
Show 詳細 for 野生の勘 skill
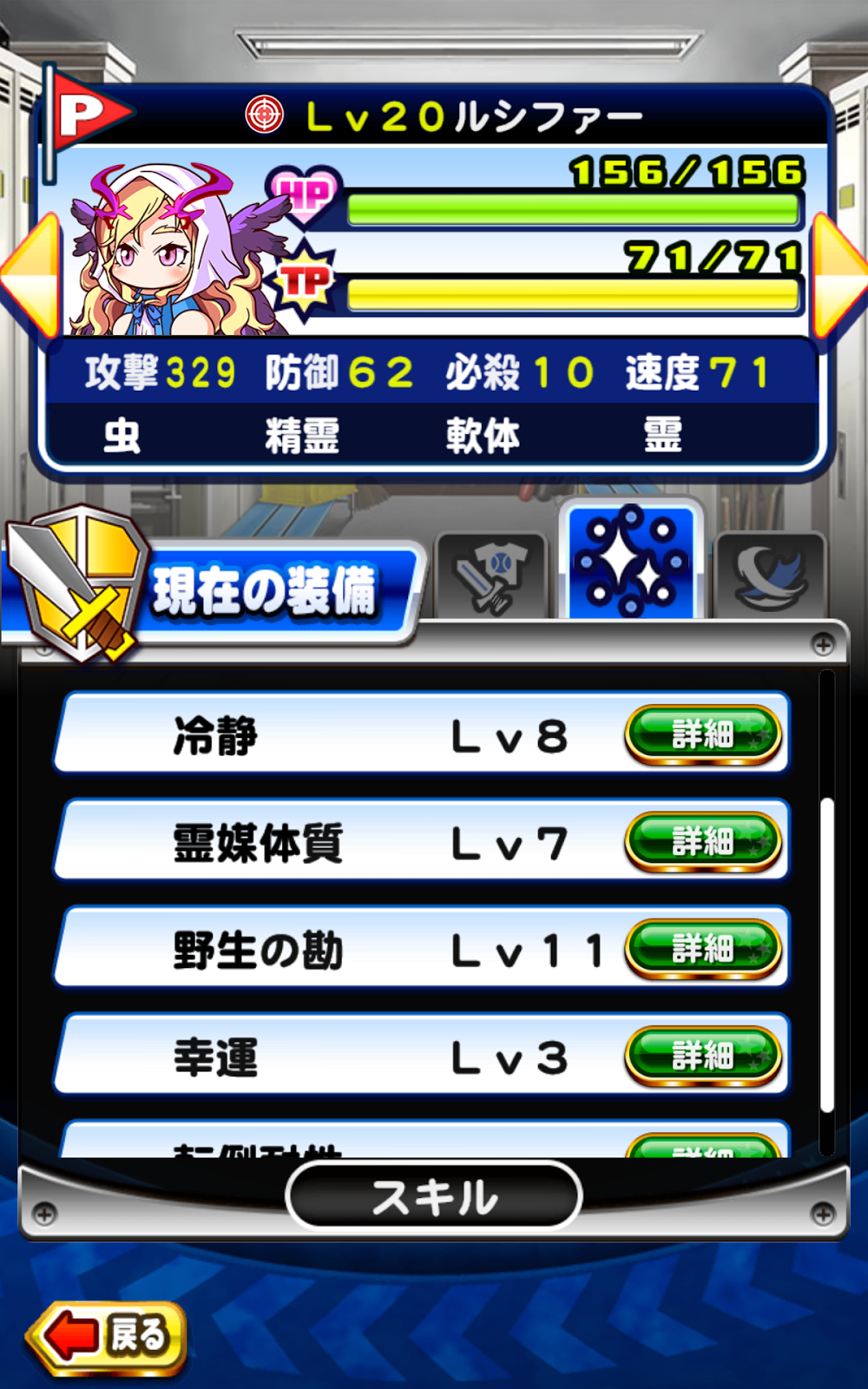tap(703, 949)
